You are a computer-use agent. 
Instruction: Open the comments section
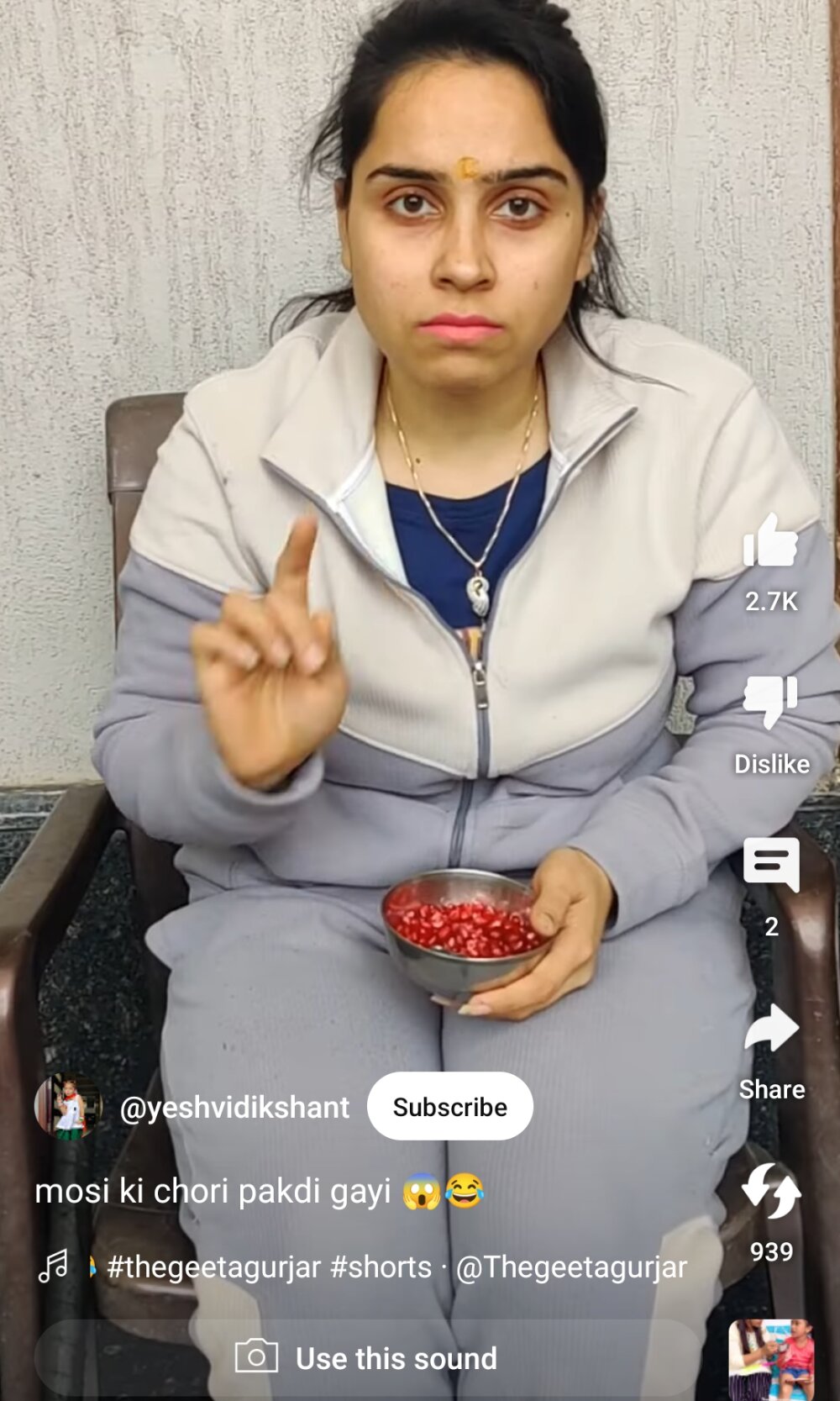770,866
